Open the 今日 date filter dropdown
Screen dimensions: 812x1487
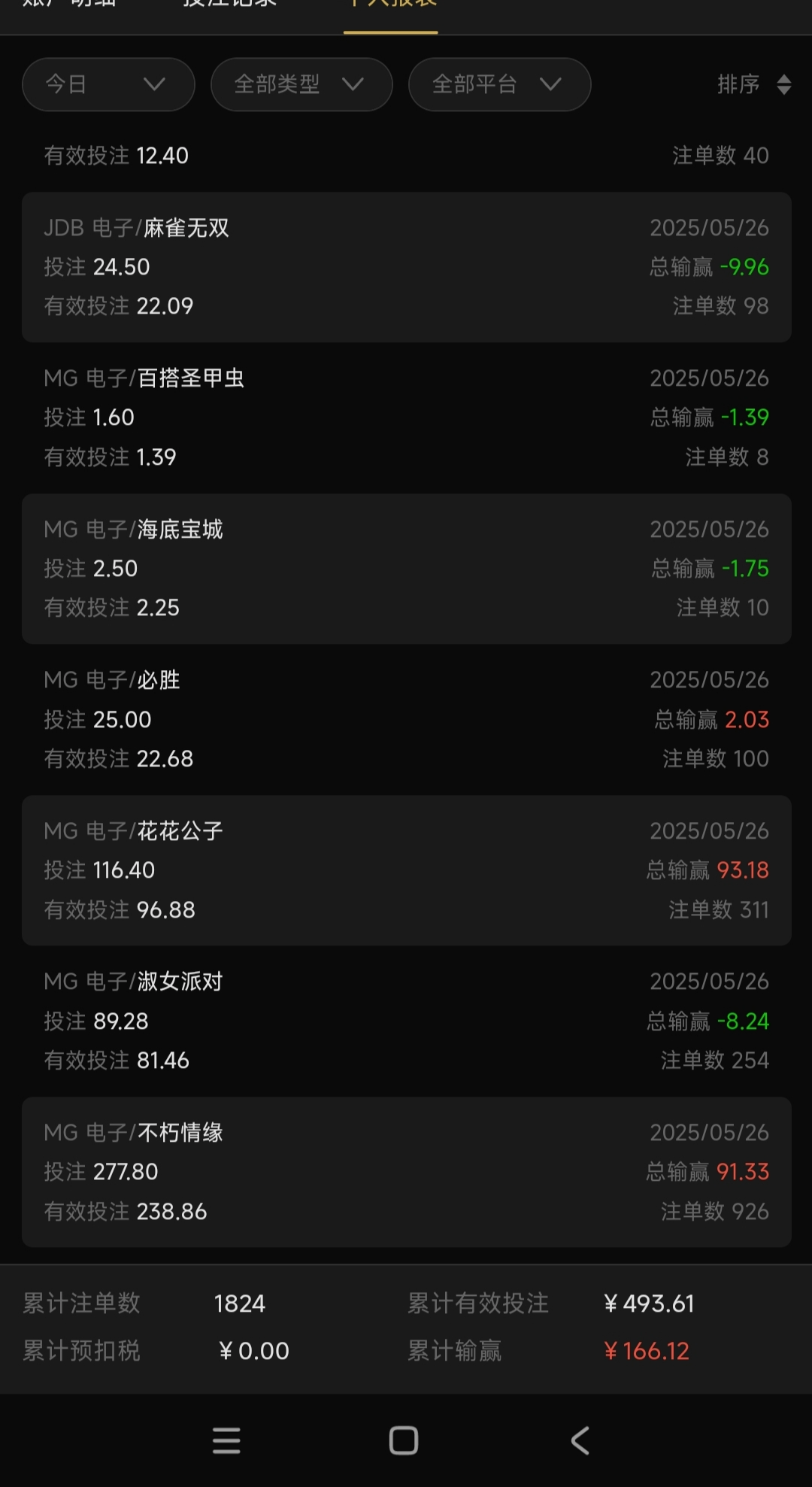pyautogui.click(x=108, y=84)
